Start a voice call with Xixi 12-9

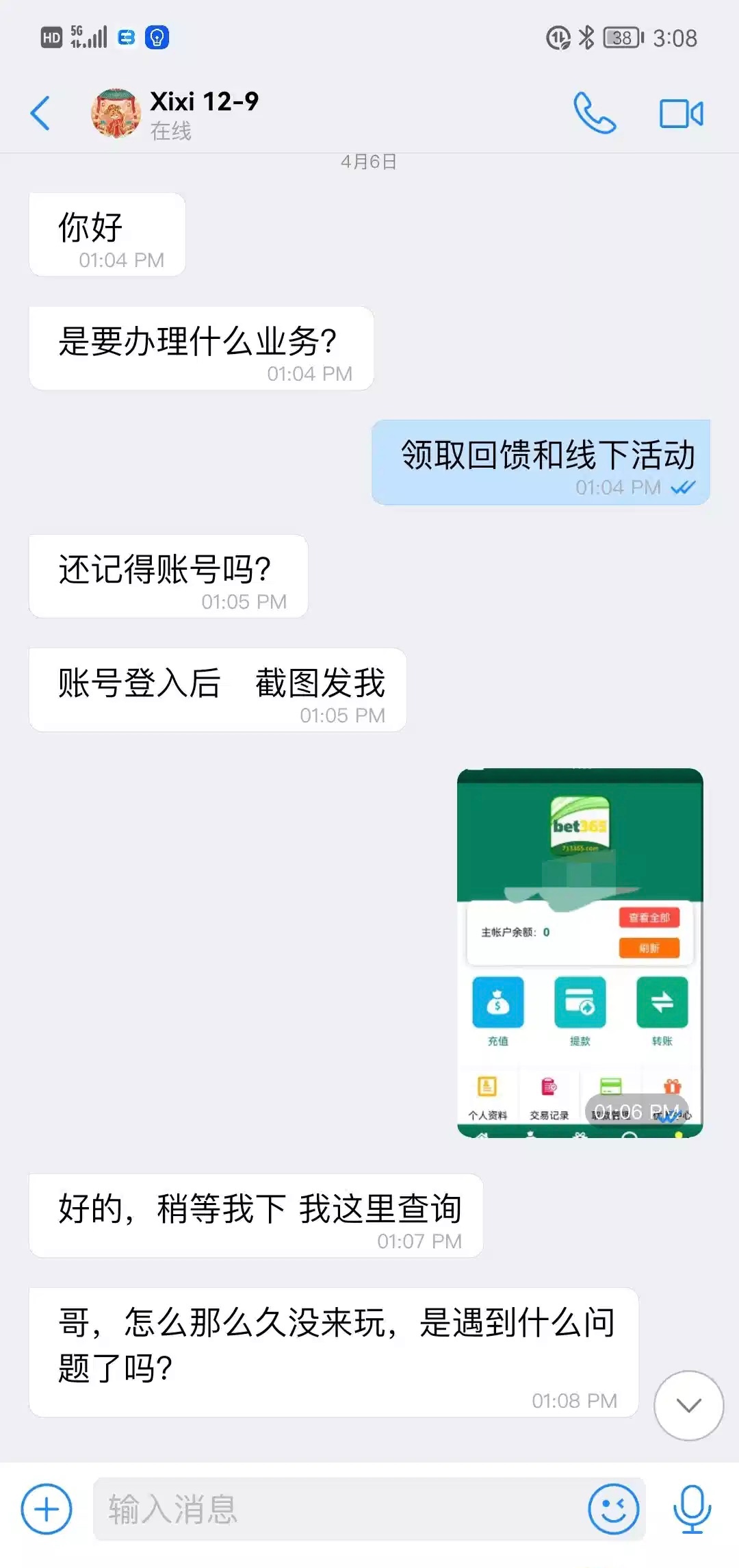594,113
